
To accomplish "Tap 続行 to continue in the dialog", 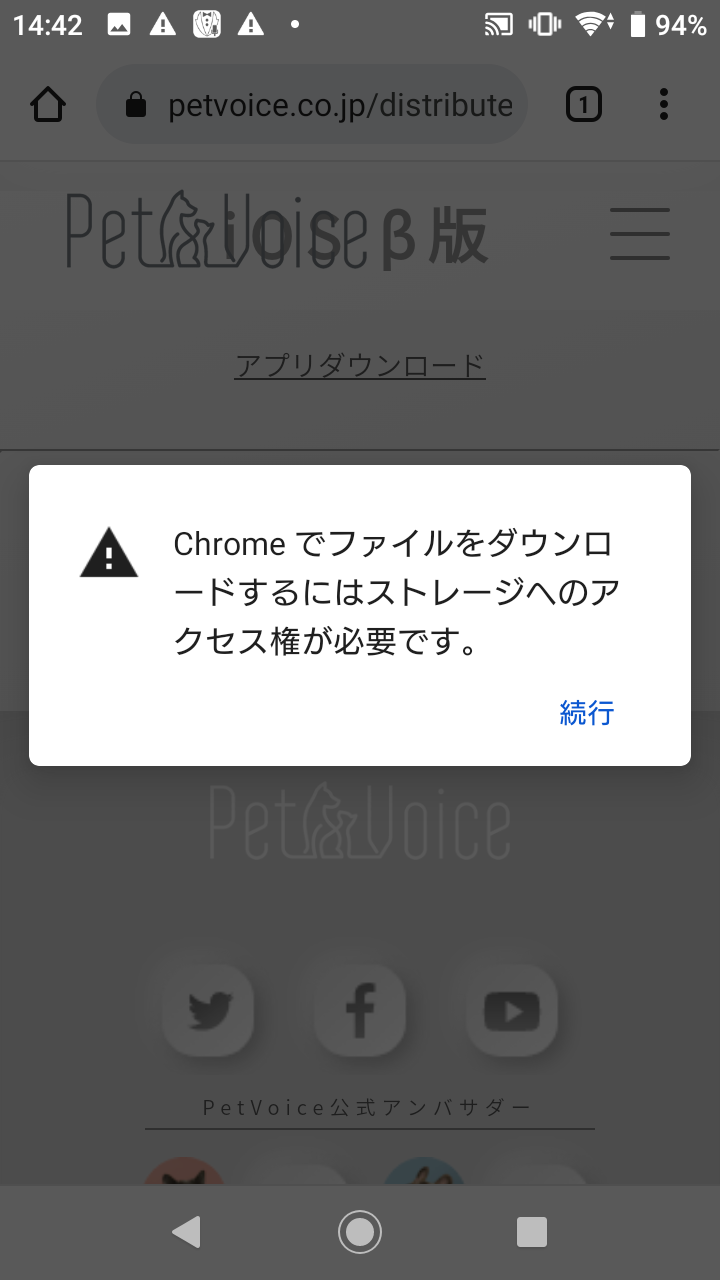I will (587, 713).
